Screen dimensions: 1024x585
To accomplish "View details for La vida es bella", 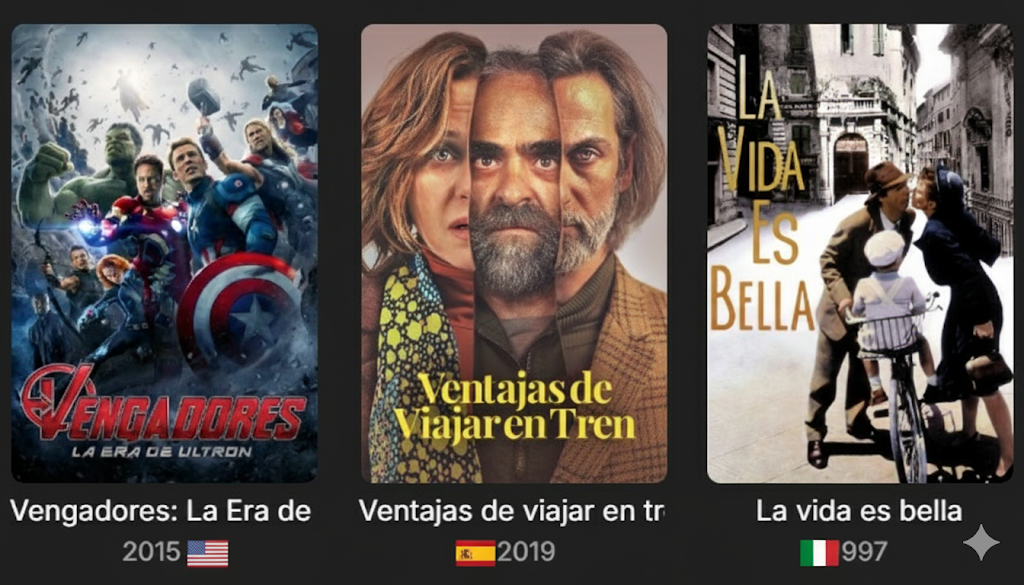I will (x=859, y=253).
